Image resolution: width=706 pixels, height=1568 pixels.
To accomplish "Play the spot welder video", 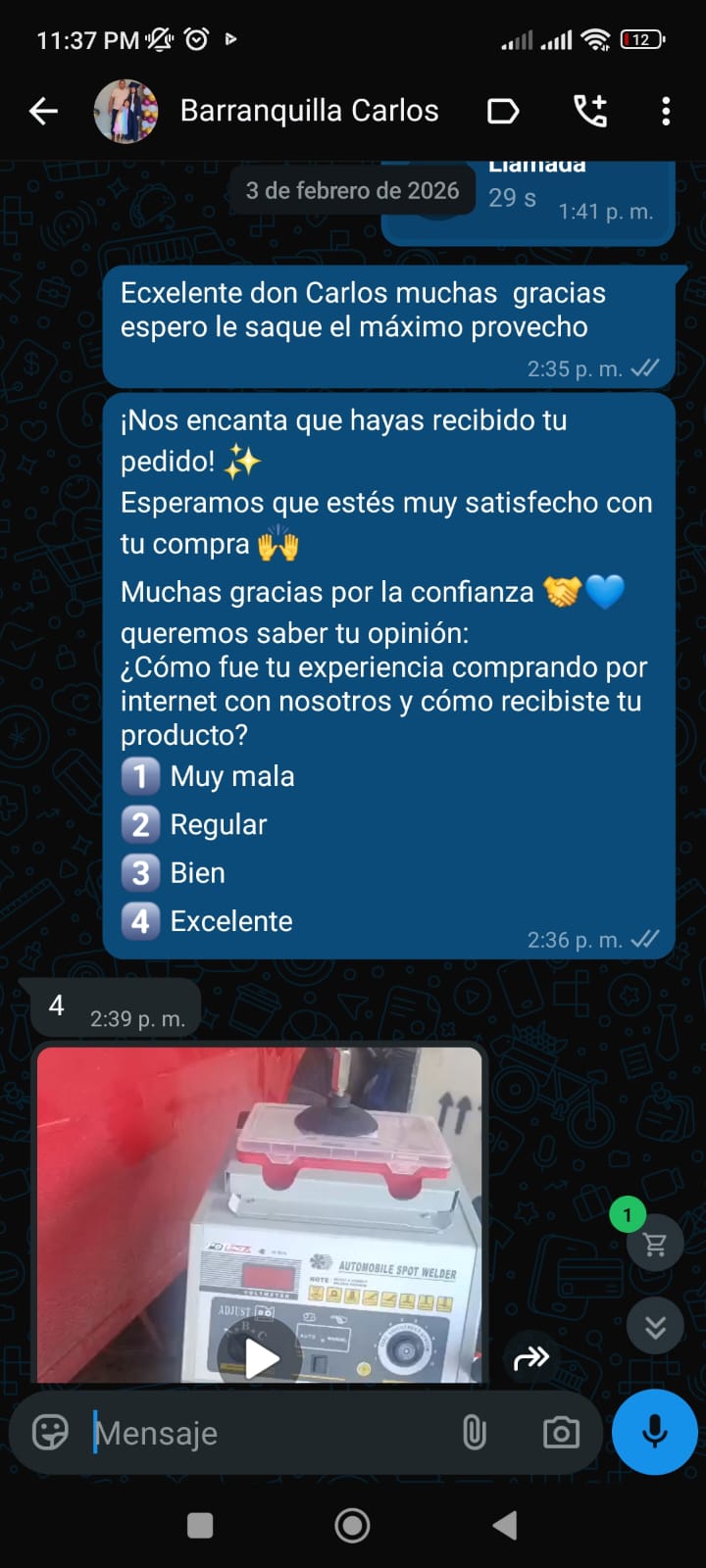I will click(x=261, y=1358).
